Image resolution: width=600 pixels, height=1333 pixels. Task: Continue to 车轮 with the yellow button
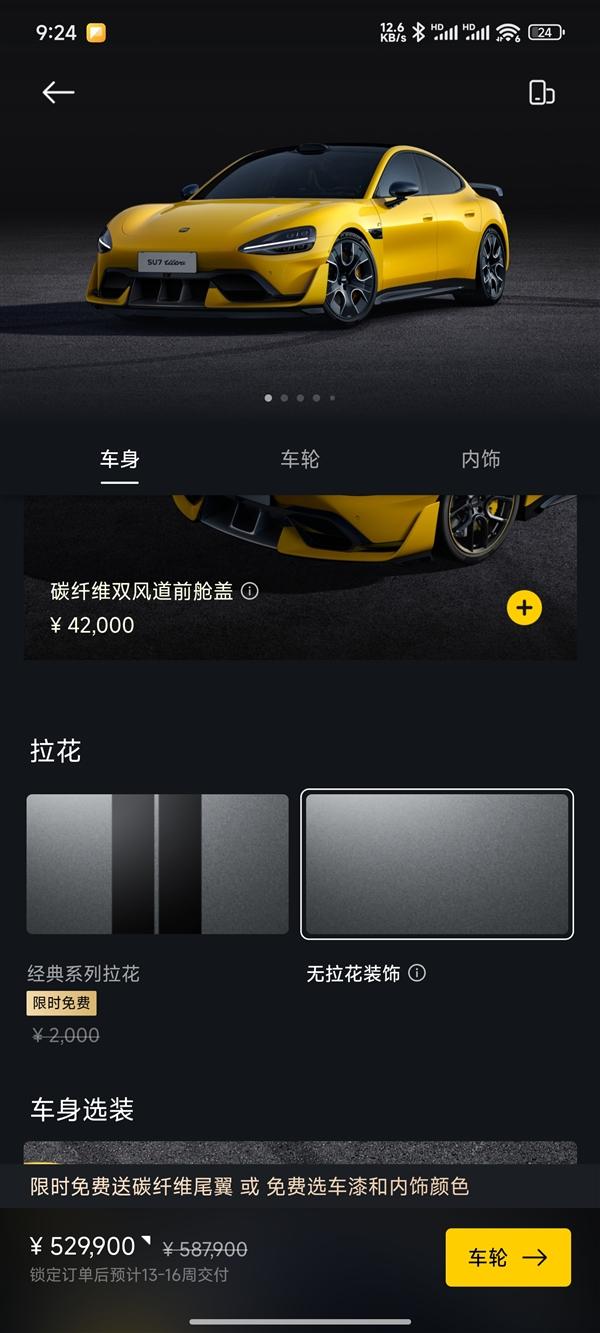[508, 1257]
